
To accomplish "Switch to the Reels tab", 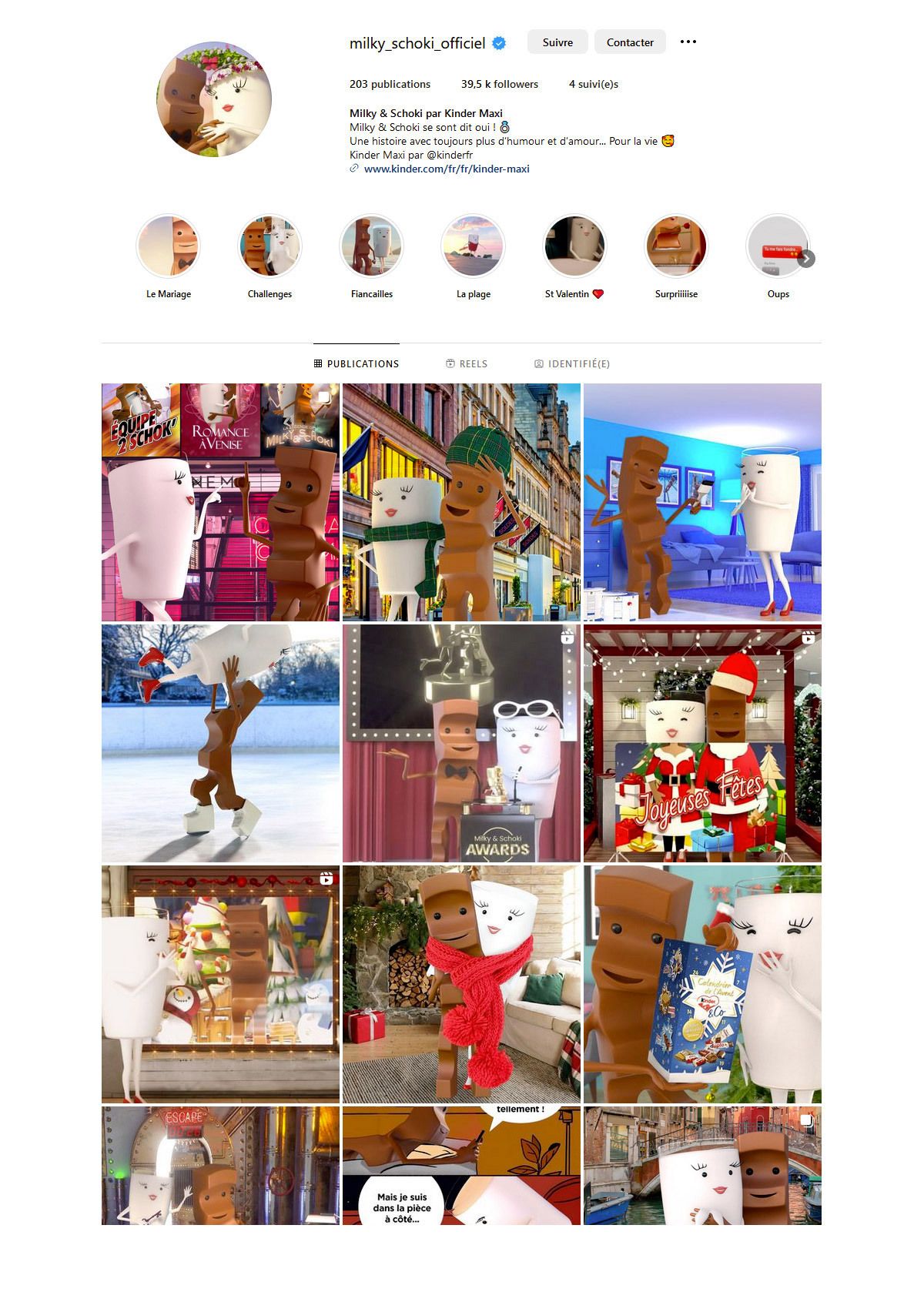I will (467, 363).
